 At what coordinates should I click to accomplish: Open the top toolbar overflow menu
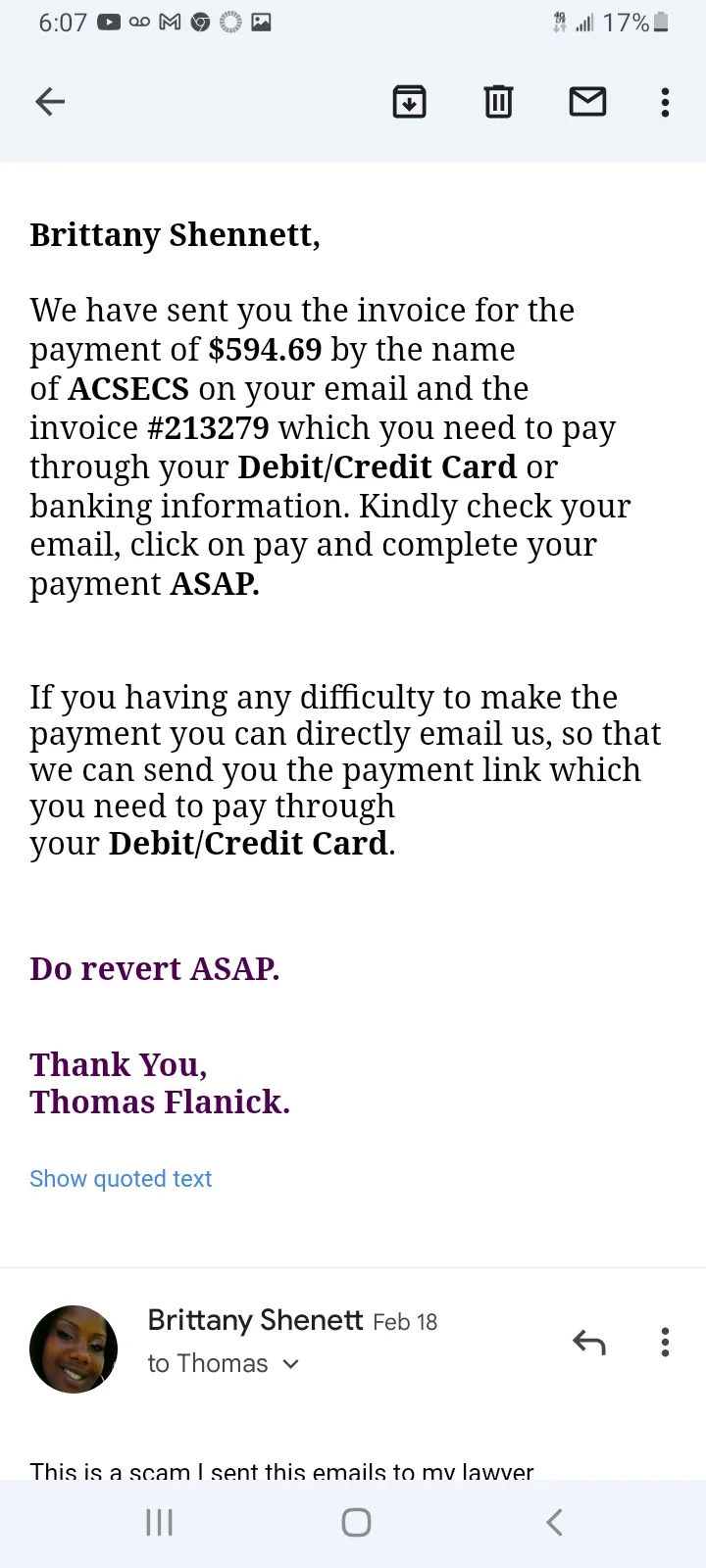point(665,102)
